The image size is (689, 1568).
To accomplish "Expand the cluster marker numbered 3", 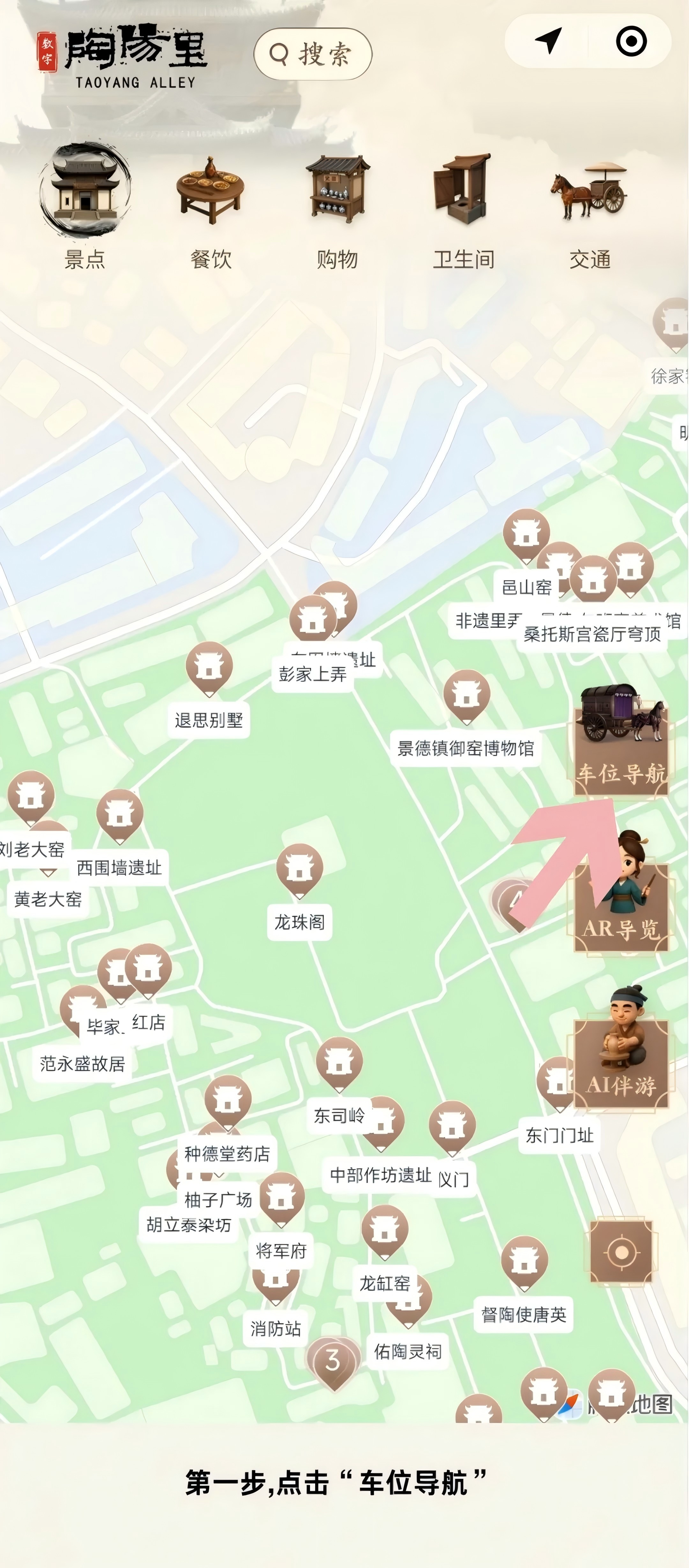I will pos(333,1361).
